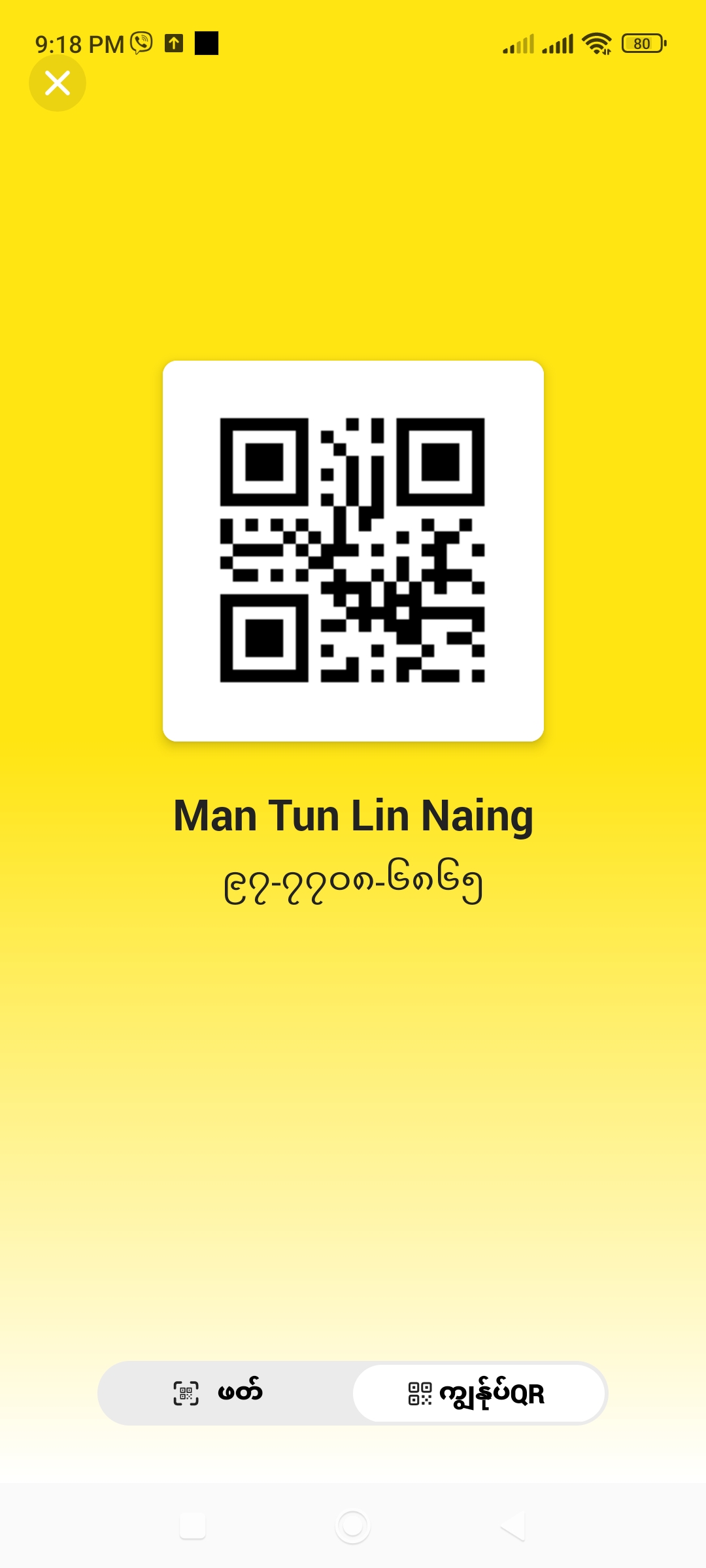Viewport: 706px width, 1568px height.
Task: Go to the home screen
Action: tap(352, 1526)
